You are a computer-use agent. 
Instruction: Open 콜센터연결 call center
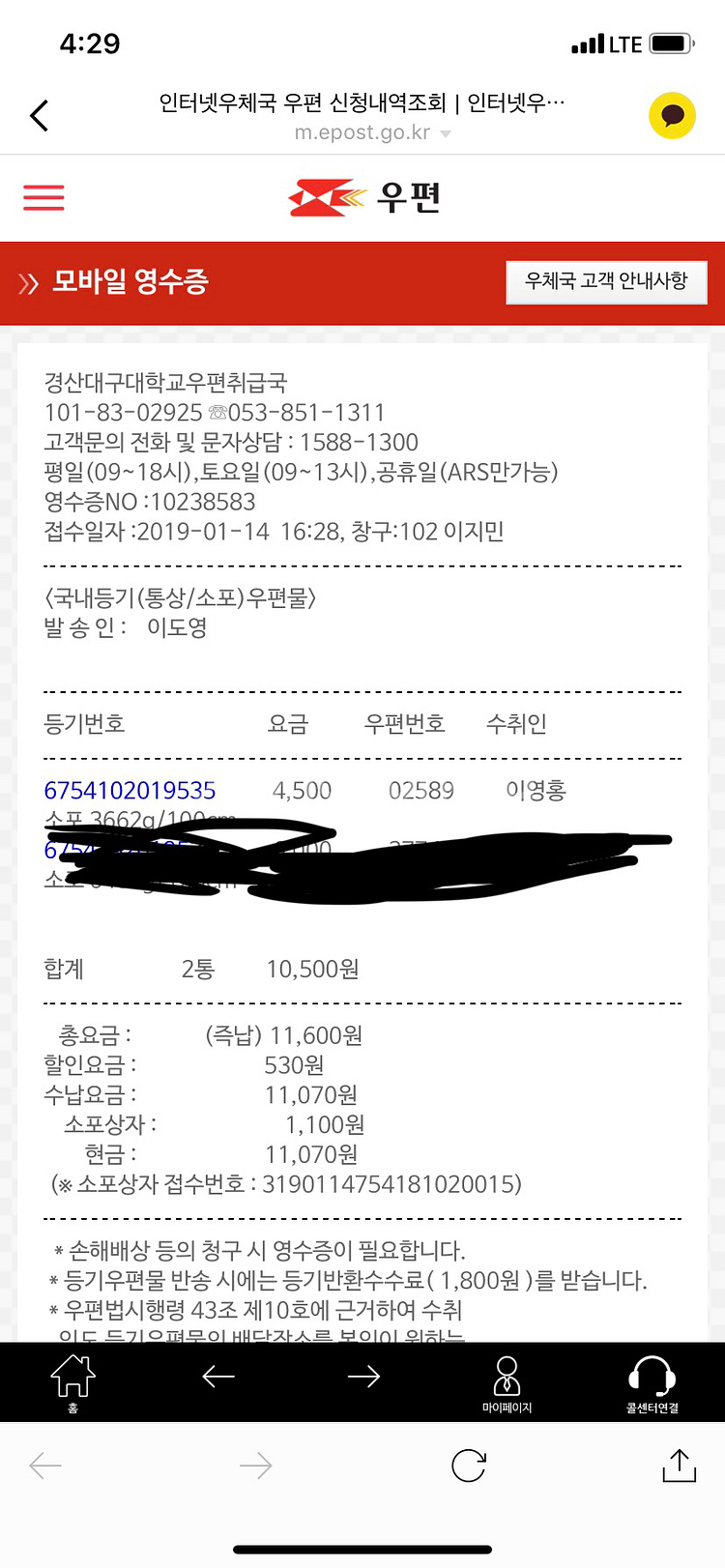(x=652, y=1383)
